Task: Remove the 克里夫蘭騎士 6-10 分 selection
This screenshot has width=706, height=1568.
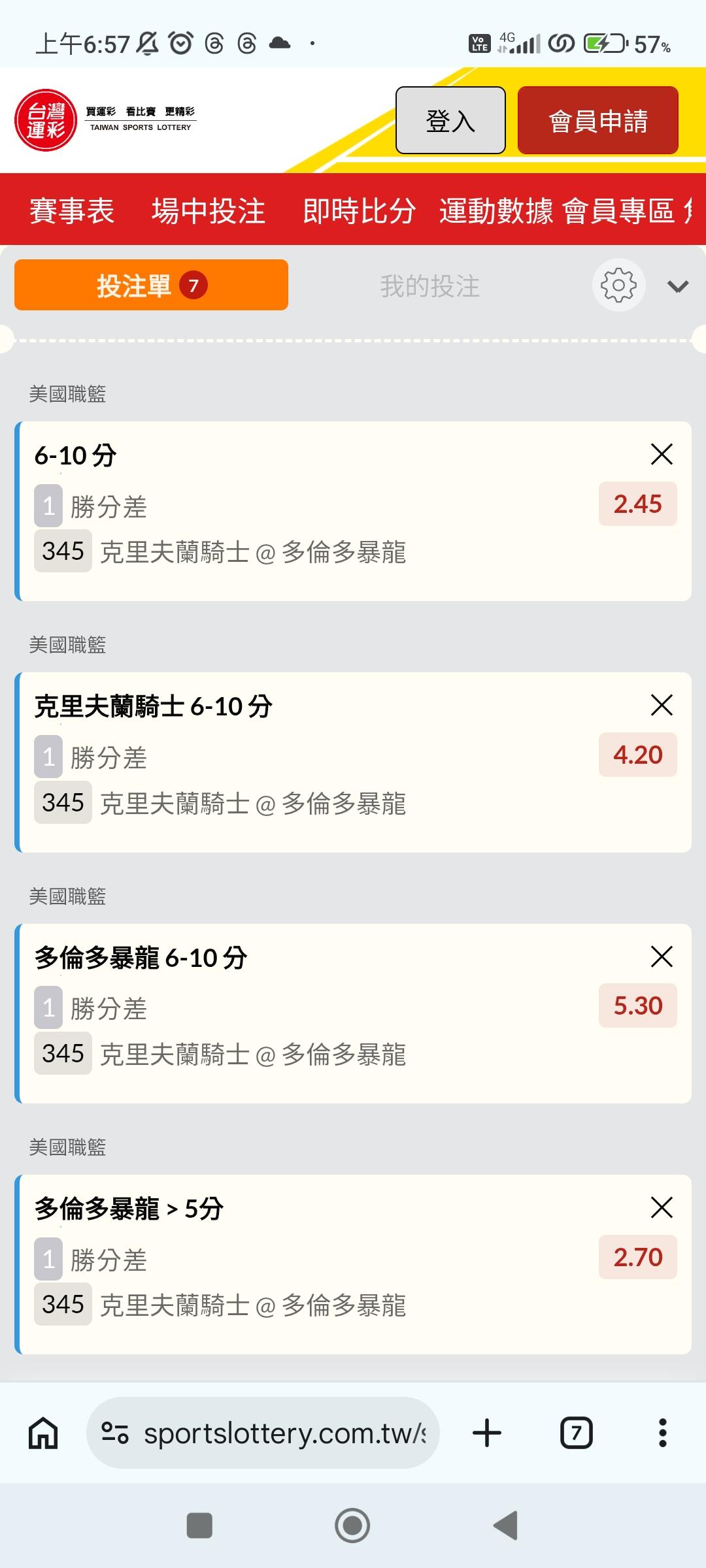Action: pos(662,705)
